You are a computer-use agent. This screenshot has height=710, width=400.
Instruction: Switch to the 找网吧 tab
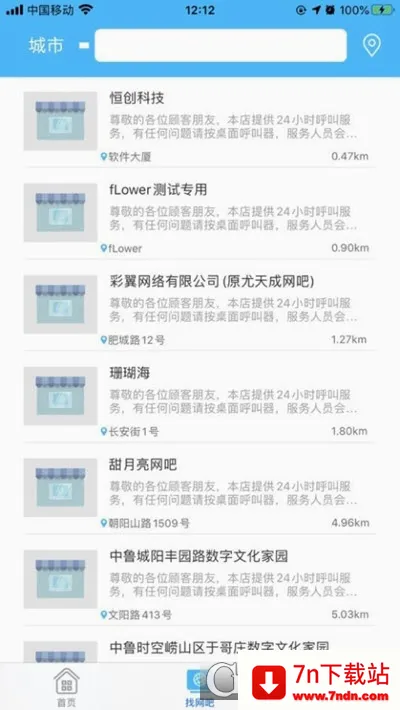pyautogui.click(x=200, y=687)
